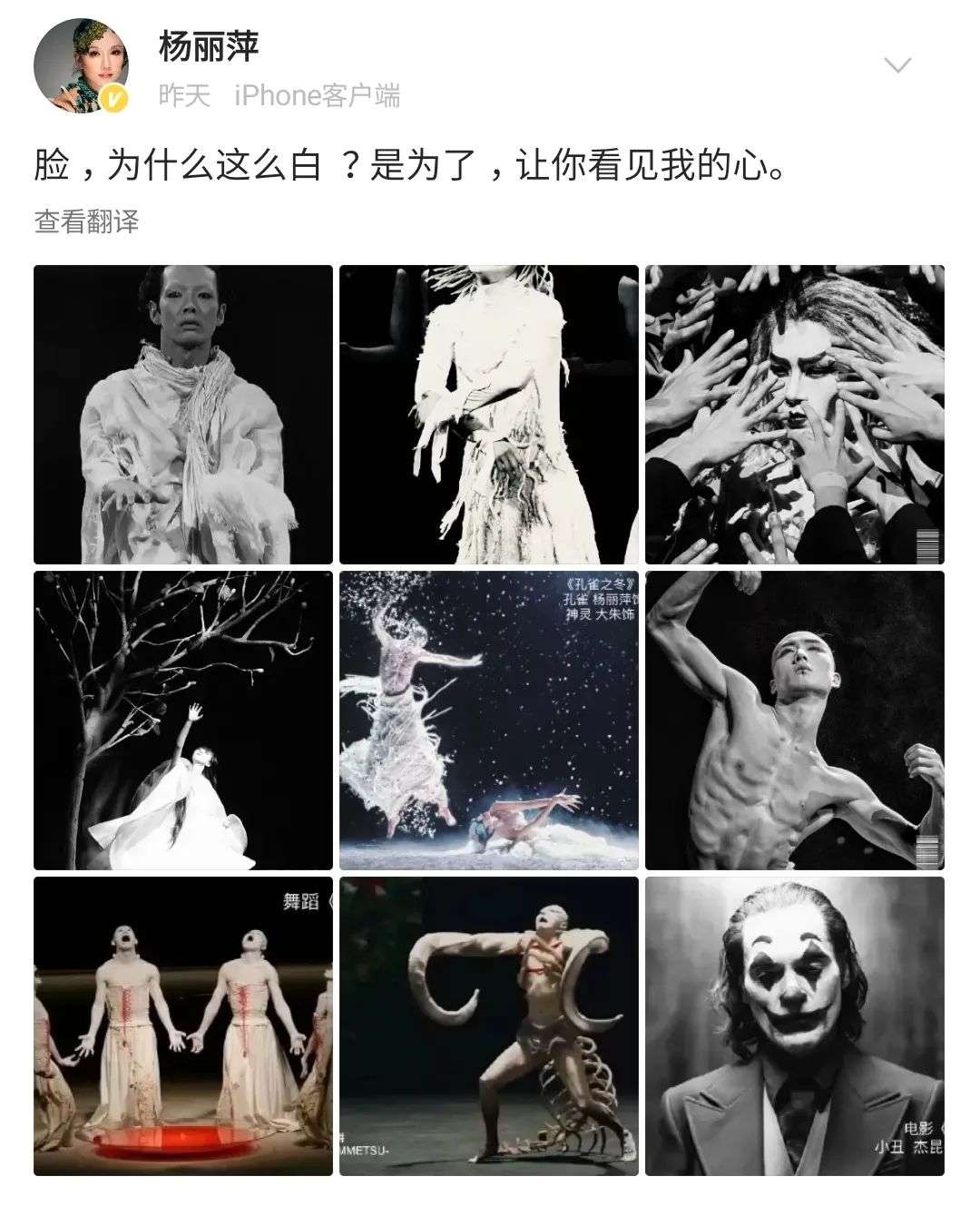The height and width of the screenshot is (1206, 980).
Task: Expand the post options chevron menu
Action: pos(897,65)
